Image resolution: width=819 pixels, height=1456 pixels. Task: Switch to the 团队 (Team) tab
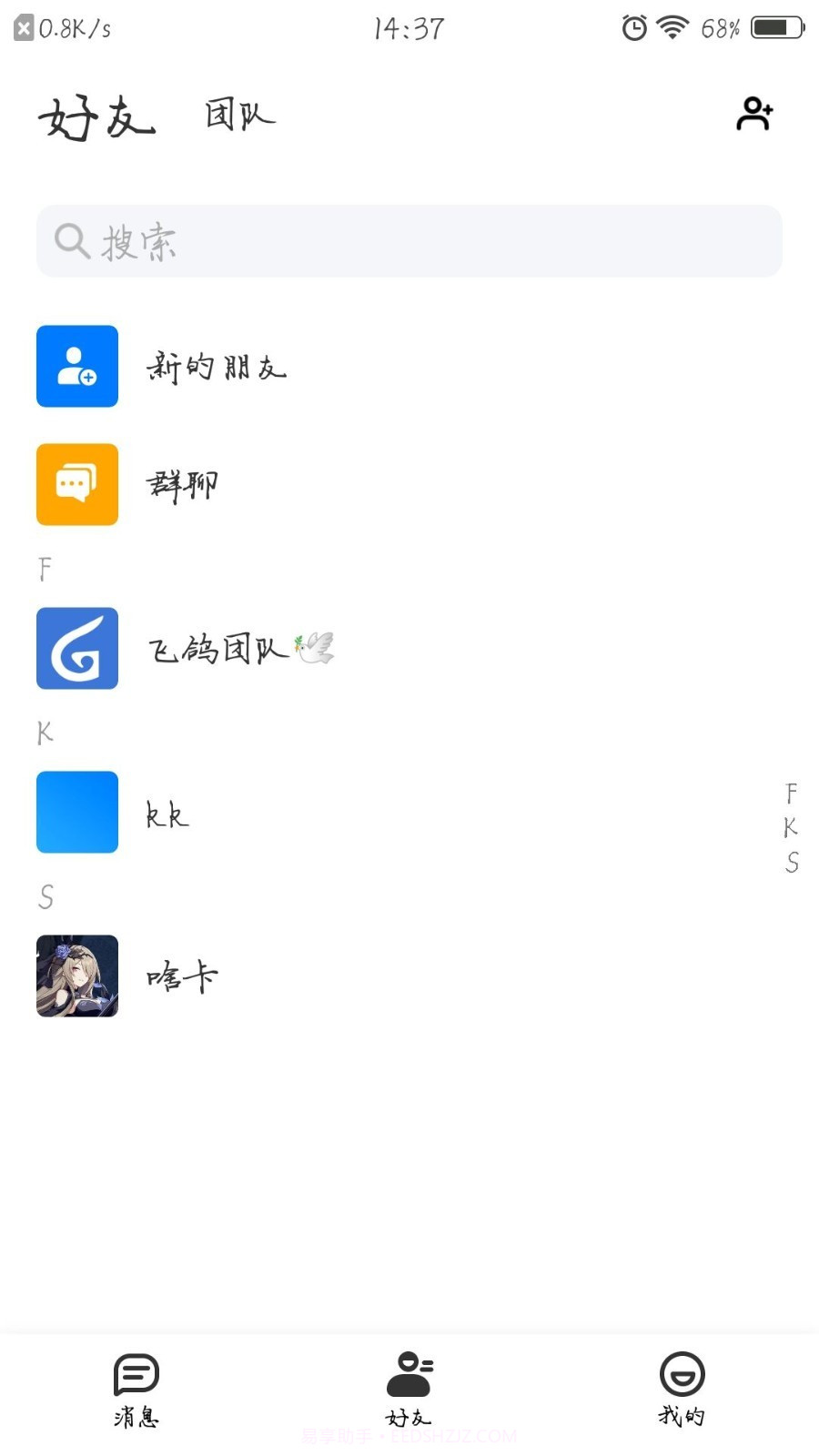pos(239,115)
